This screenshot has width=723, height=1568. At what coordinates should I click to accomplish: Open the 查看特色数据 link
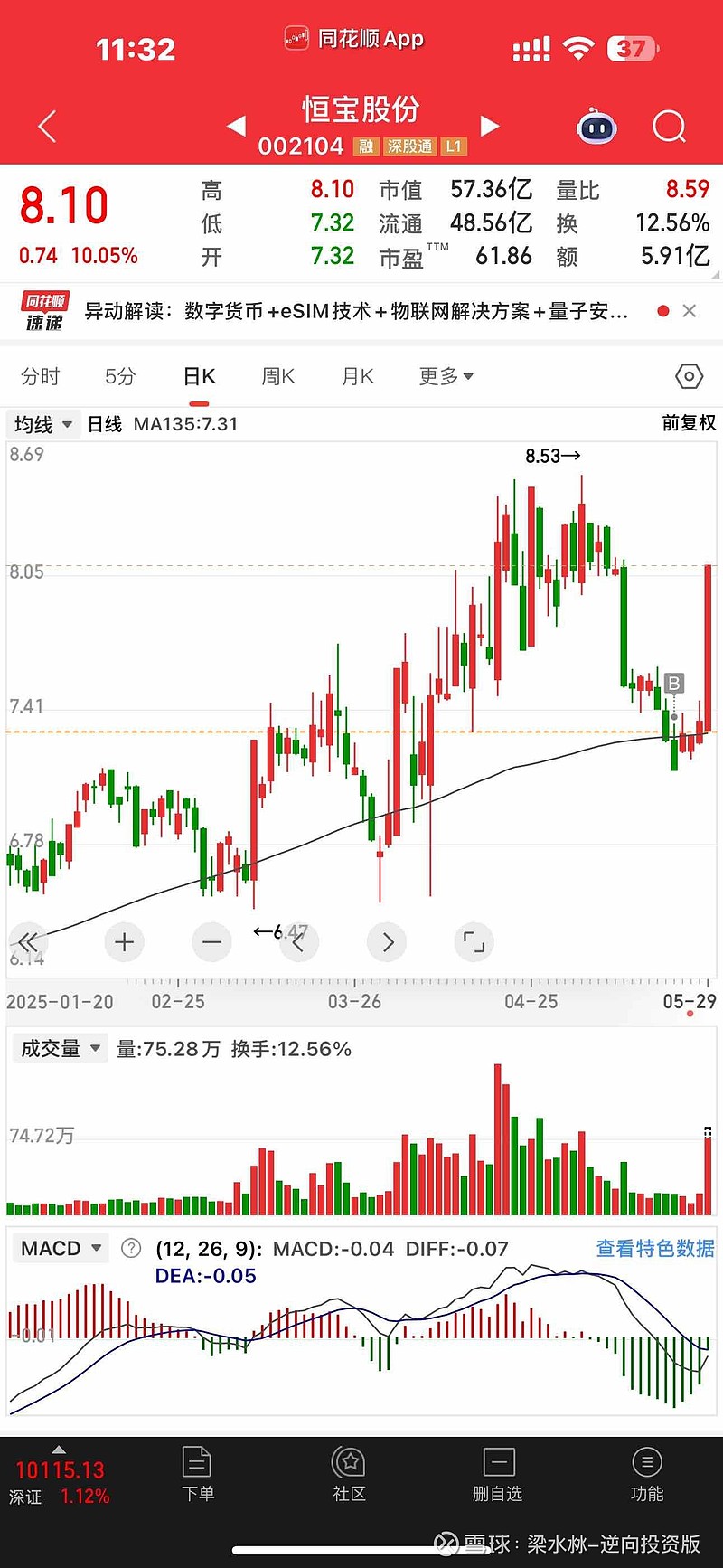(653, 1248)
